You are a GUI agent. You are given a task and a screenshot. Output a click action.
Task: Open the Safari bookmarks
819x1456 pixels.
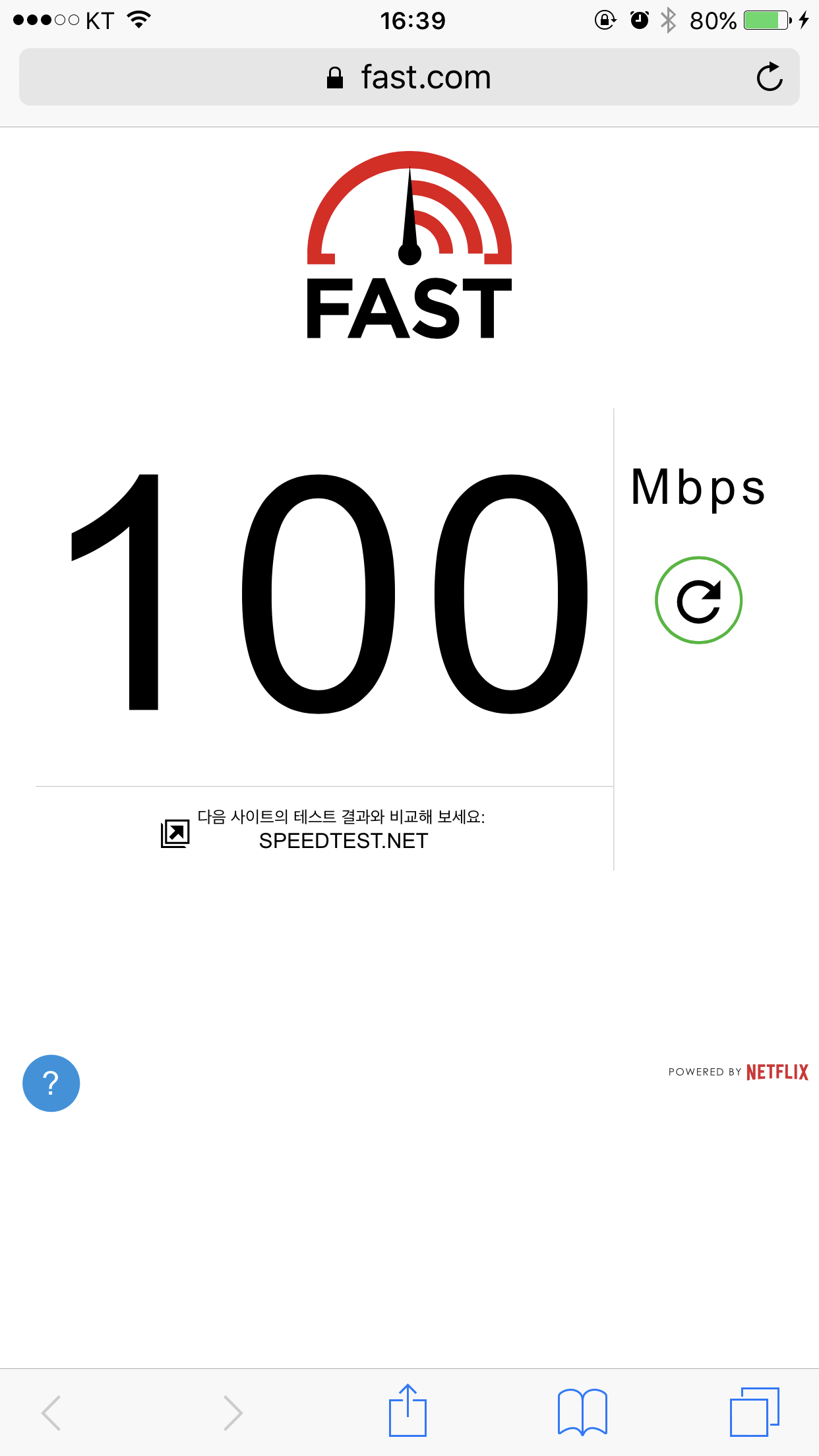coord(582,1412)
